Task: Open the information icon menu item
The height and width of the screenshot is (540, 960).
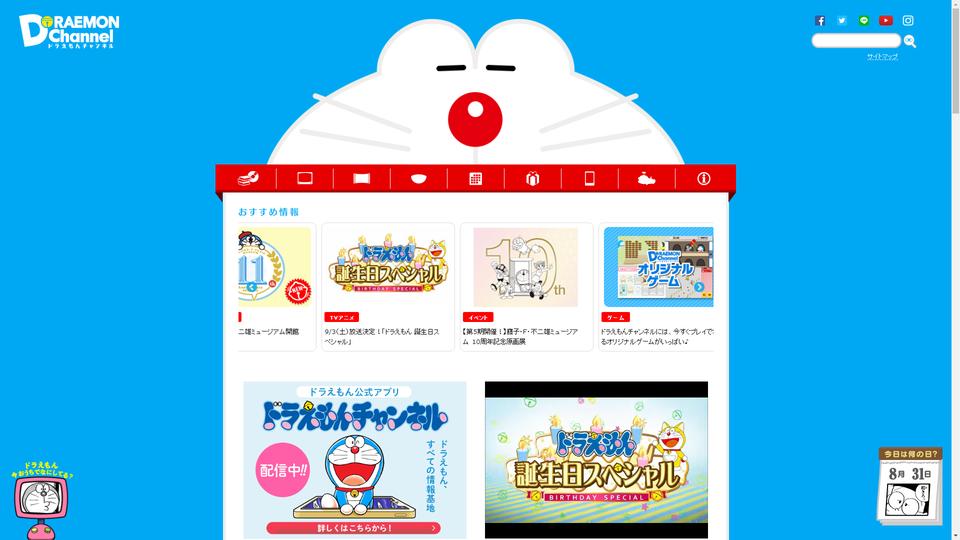Action: 704,179
